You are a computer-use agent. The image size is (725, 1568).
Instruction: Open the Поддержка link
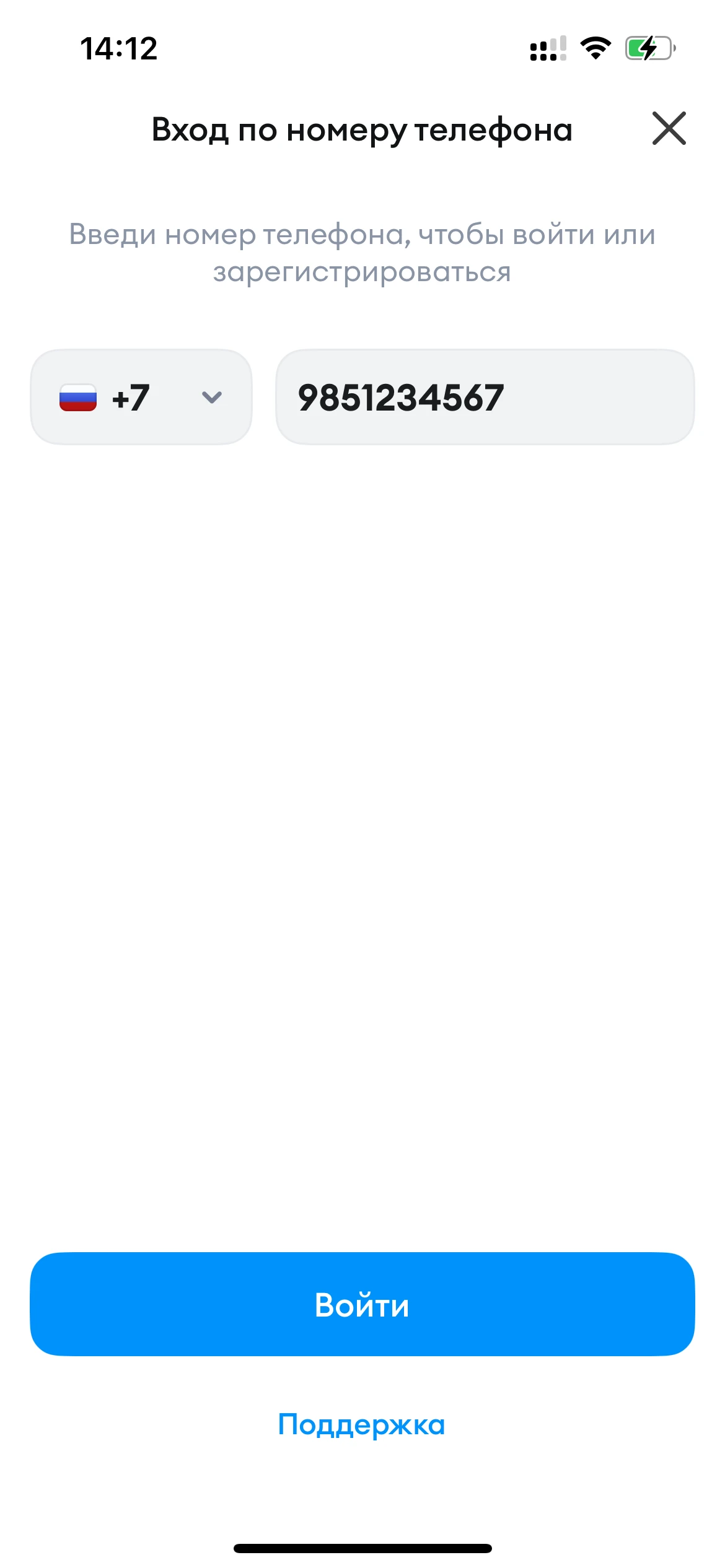pyautogui.click(x=362, y=1424)
